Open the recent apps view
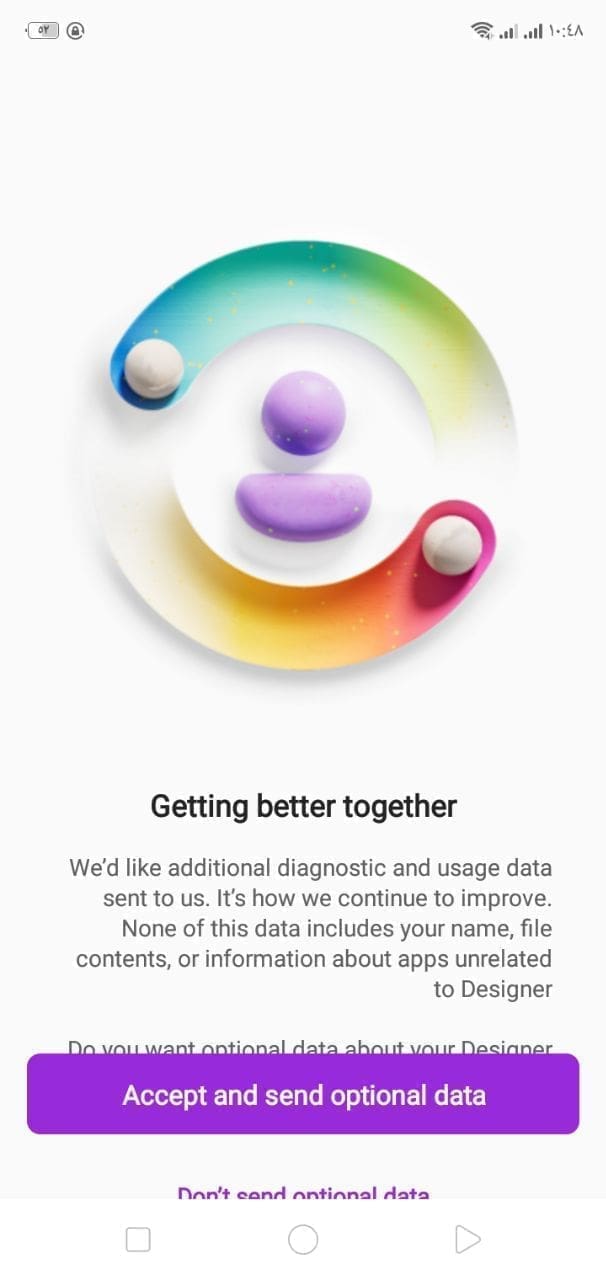Image resolution: width=606 pixels, height=1280 pixels. (138, 1240)
